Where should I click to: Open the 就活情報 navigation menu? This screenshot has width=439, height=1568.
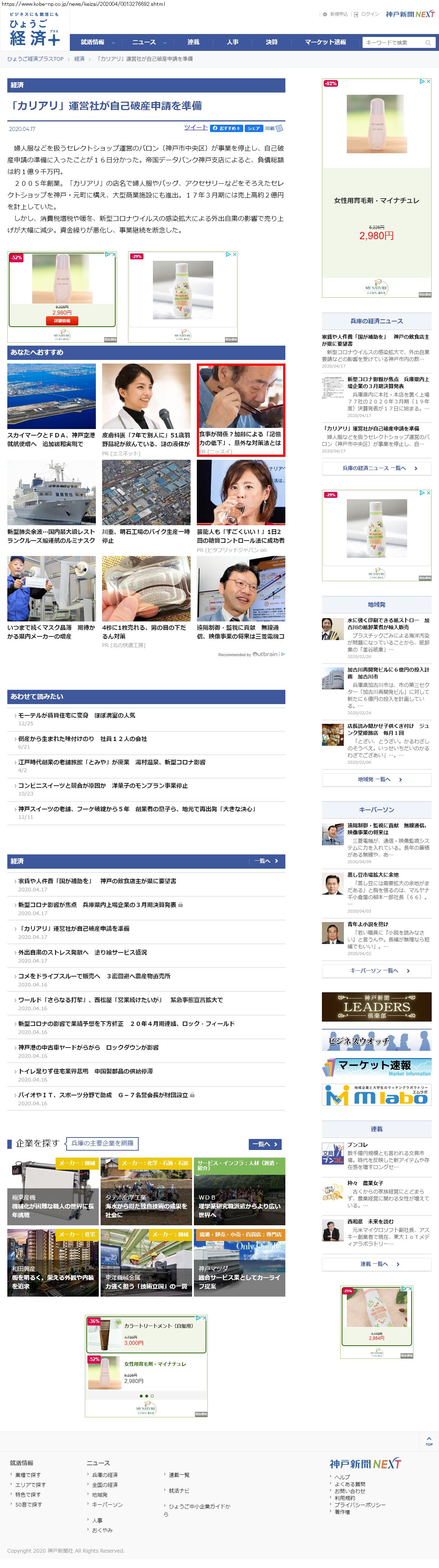point(97,42)
